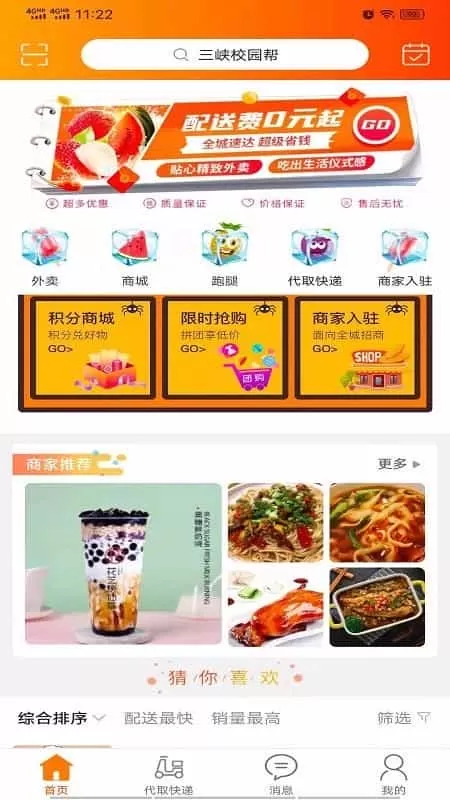View 更多 recommended merchants
This screenshot has width=450, height=800.
399,464
